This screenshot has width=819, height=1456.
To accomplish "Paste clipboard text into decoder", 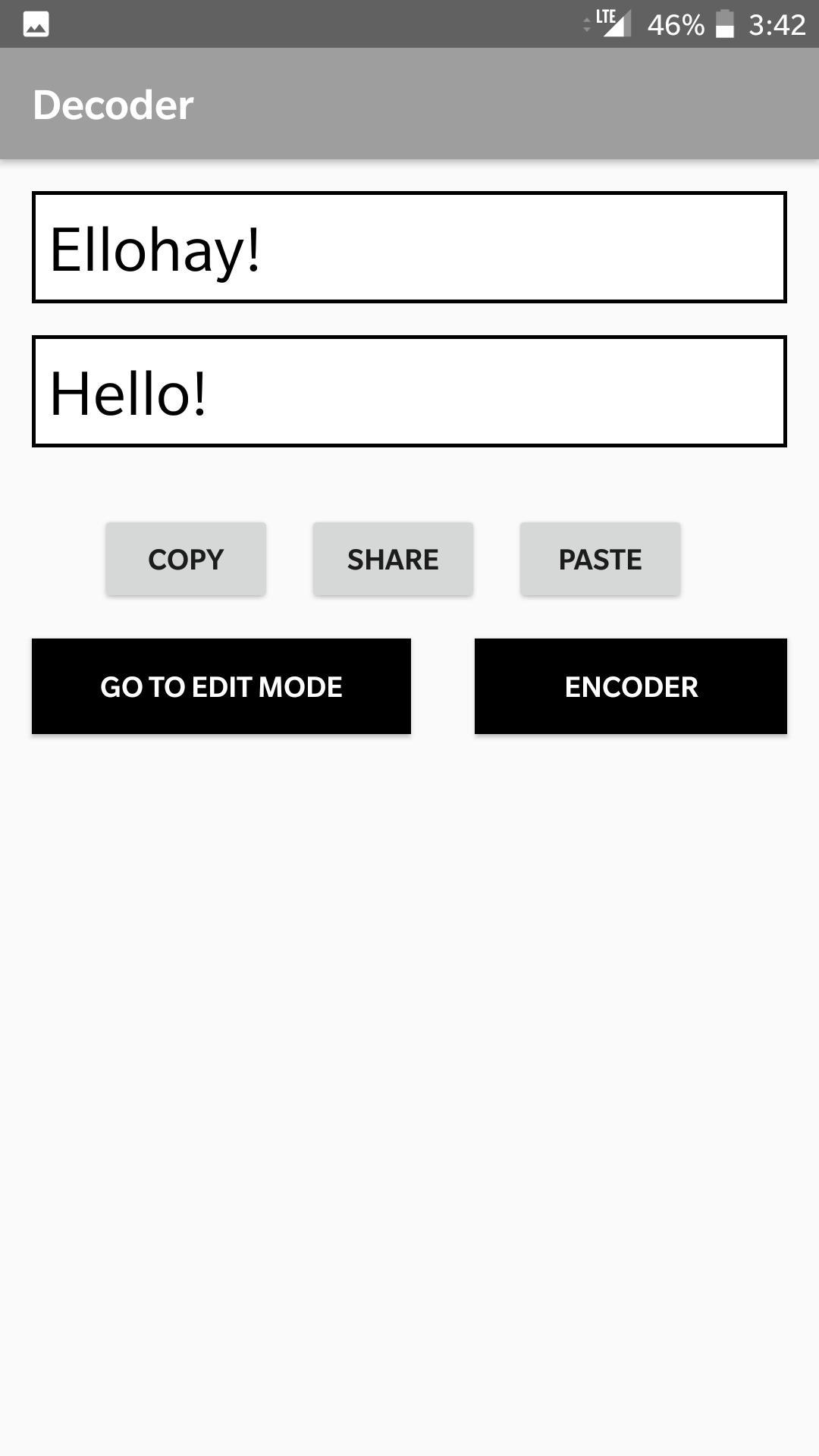I will pos(600,559).
